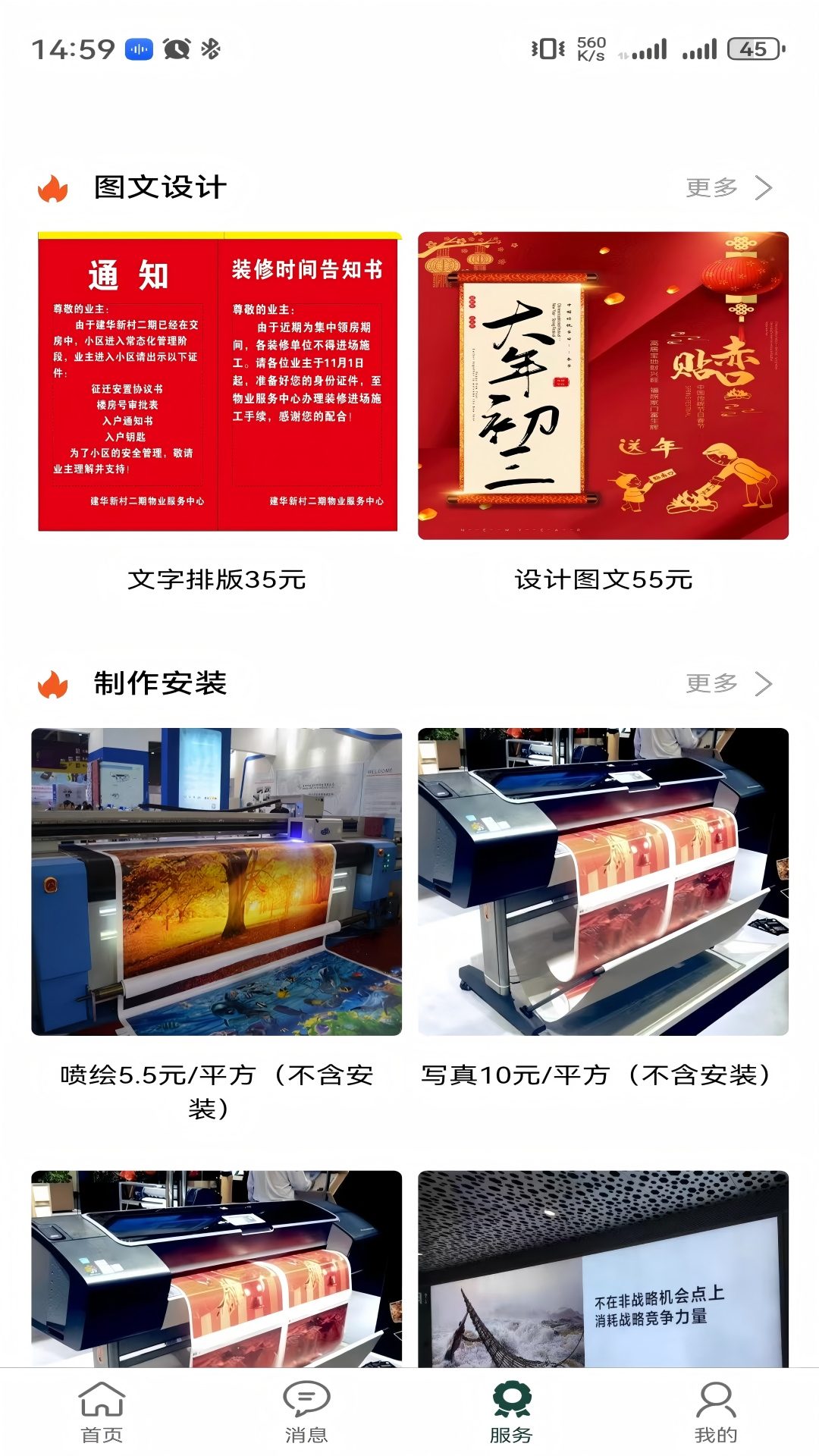The image size is (819, 1456).
Task: Expand 更多 next to 制作安装
Action: click(x=711, y=684)
